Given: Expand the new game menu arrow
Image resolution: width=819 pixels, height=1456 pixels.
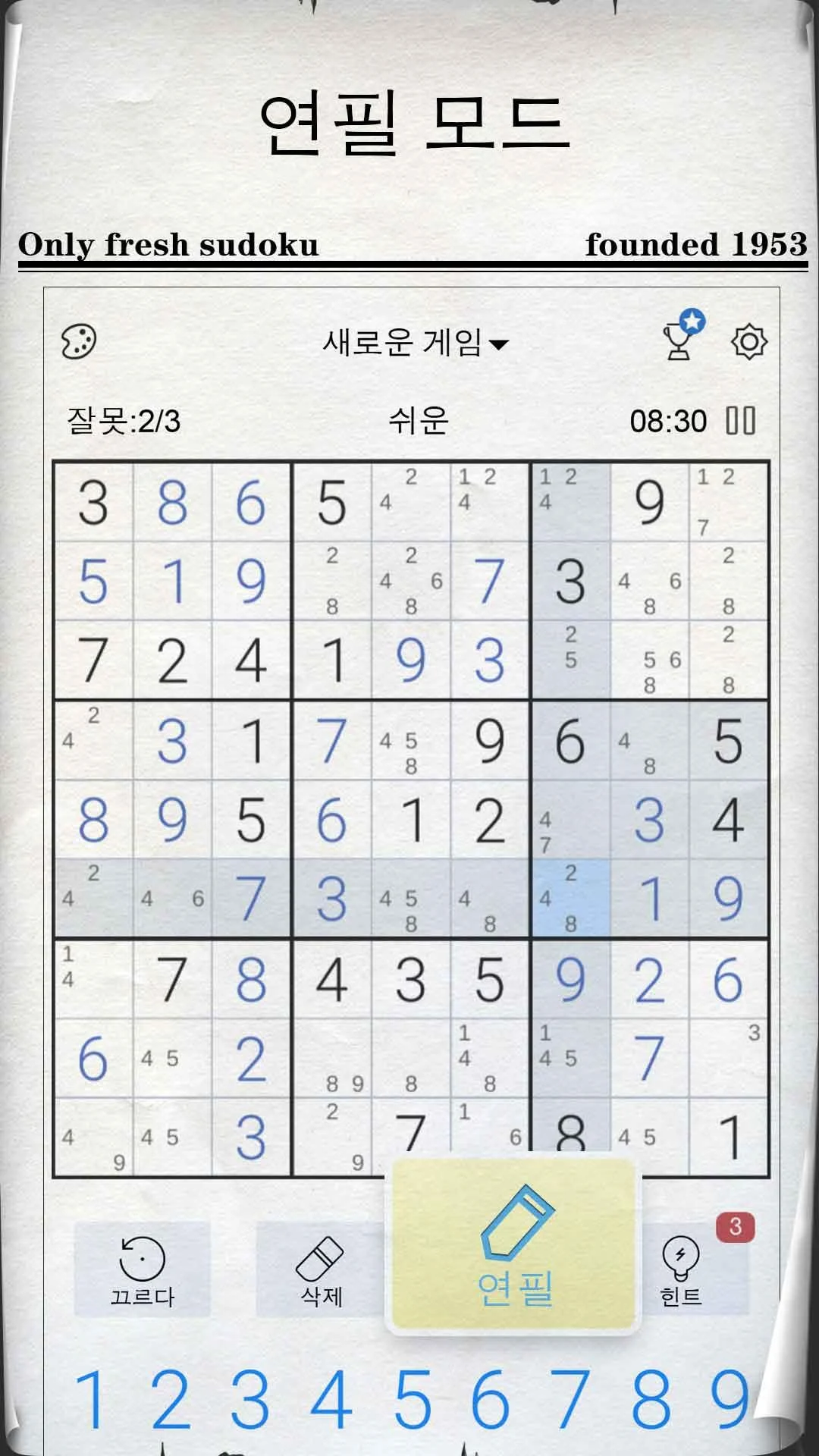Looking at the screenshot, I should coord(497,342).
